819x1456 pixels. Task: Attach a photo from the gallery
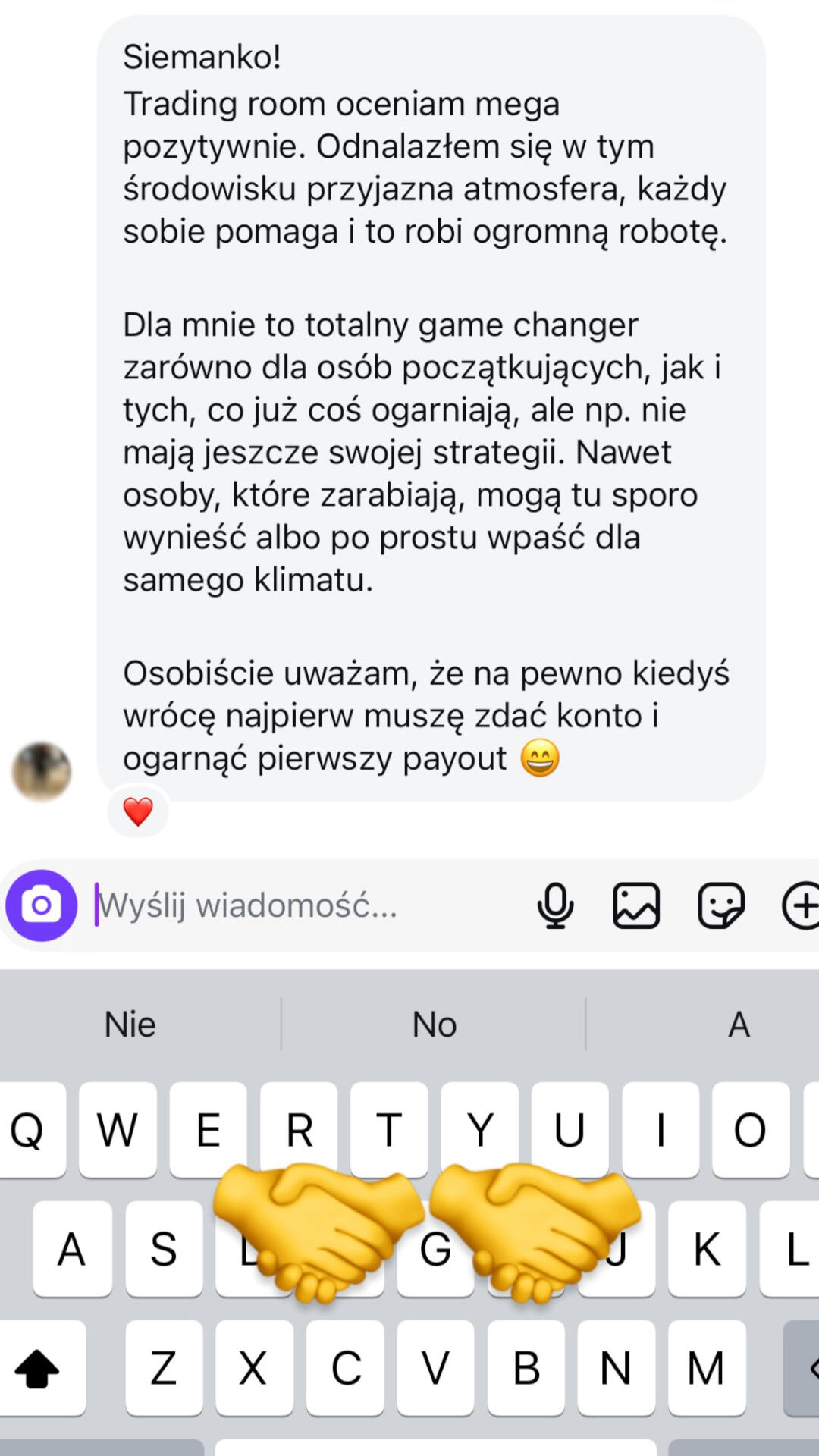click(636, 905)
